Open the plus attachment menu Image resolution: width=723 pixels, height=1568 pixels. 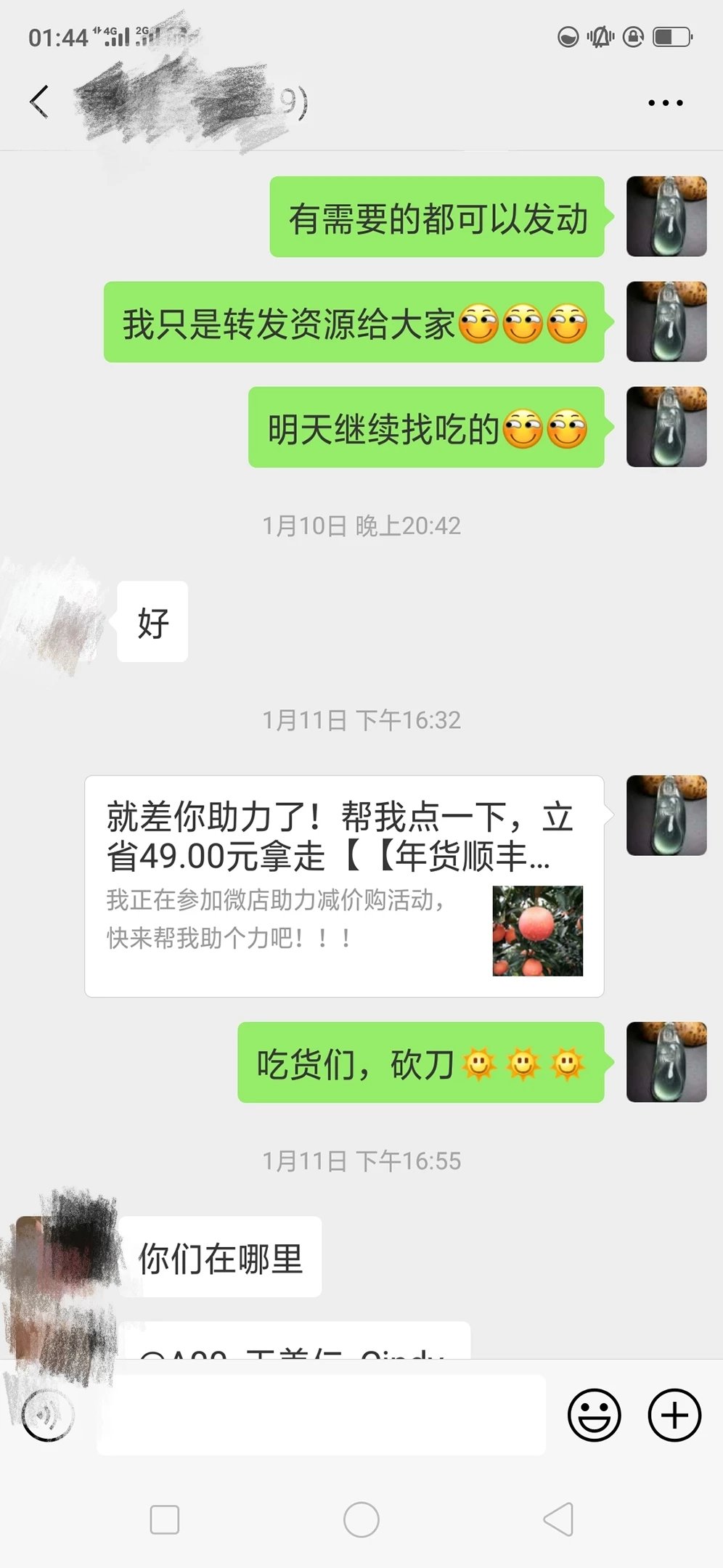[674, 1414]
